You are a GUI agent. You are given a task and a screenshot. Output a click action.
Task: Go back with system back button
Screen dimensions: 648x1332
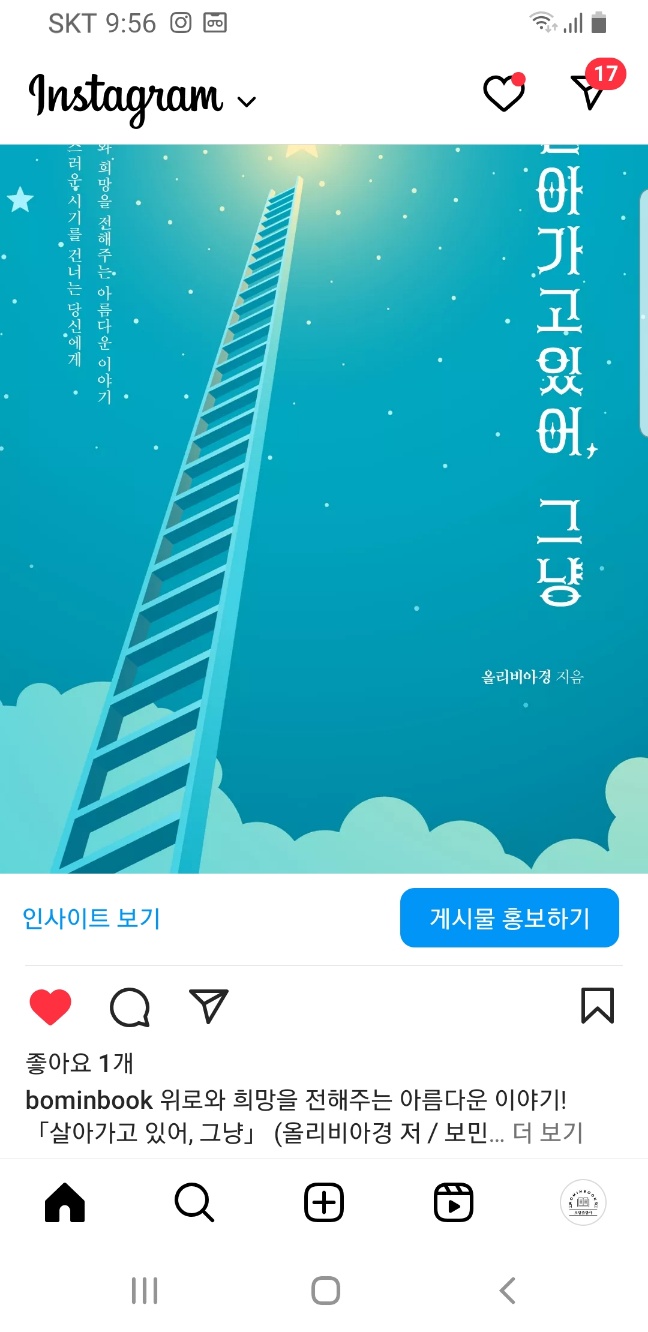tap(507, 1291)
